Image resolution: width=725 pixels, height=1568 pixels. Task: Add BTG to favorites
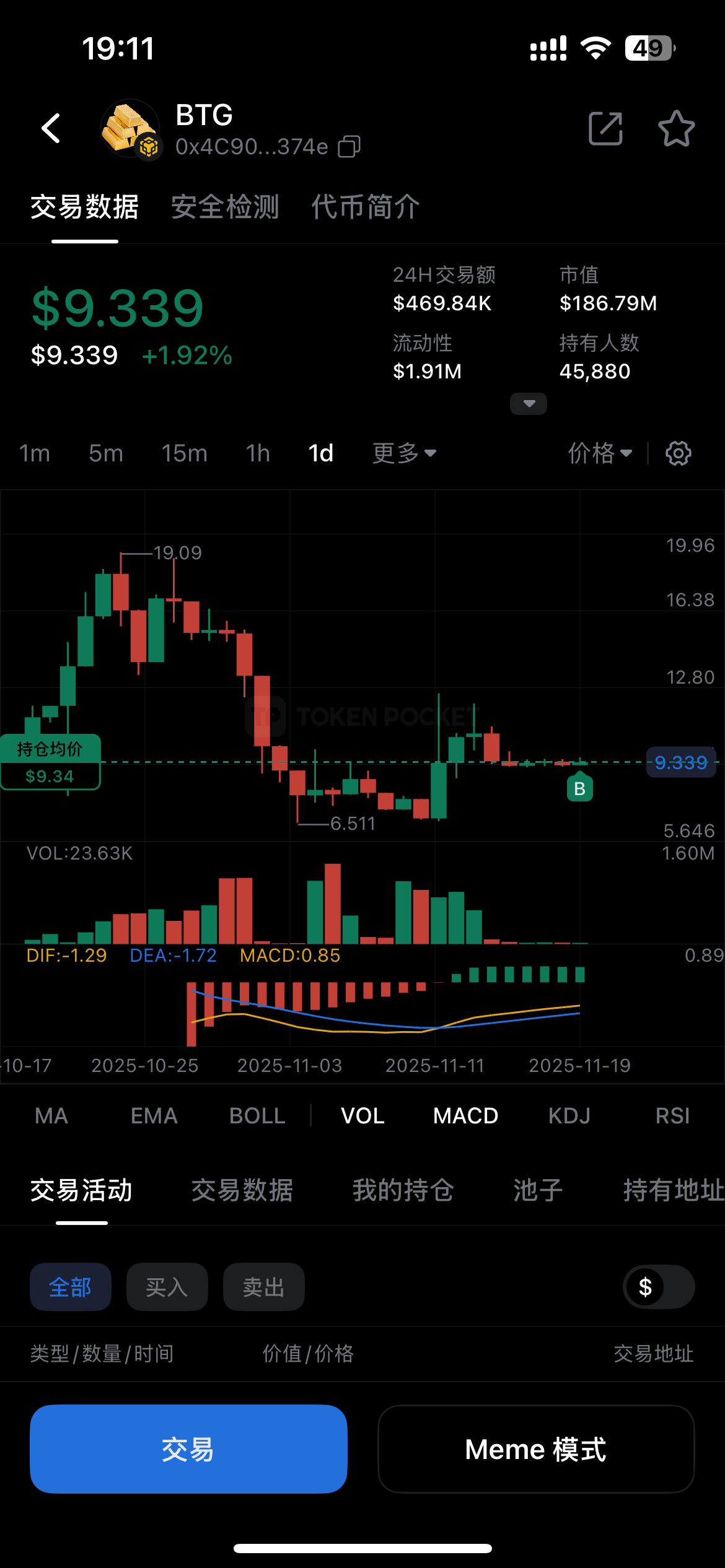coord(676,129)
